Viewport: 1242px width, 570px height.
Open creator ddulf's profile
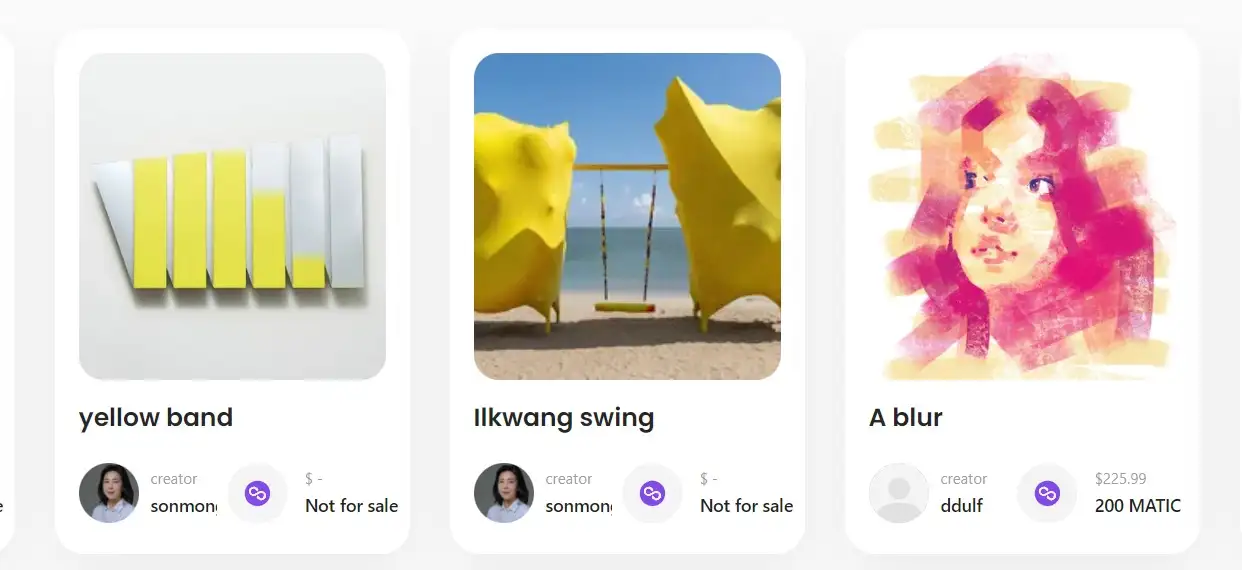point(899,493)
